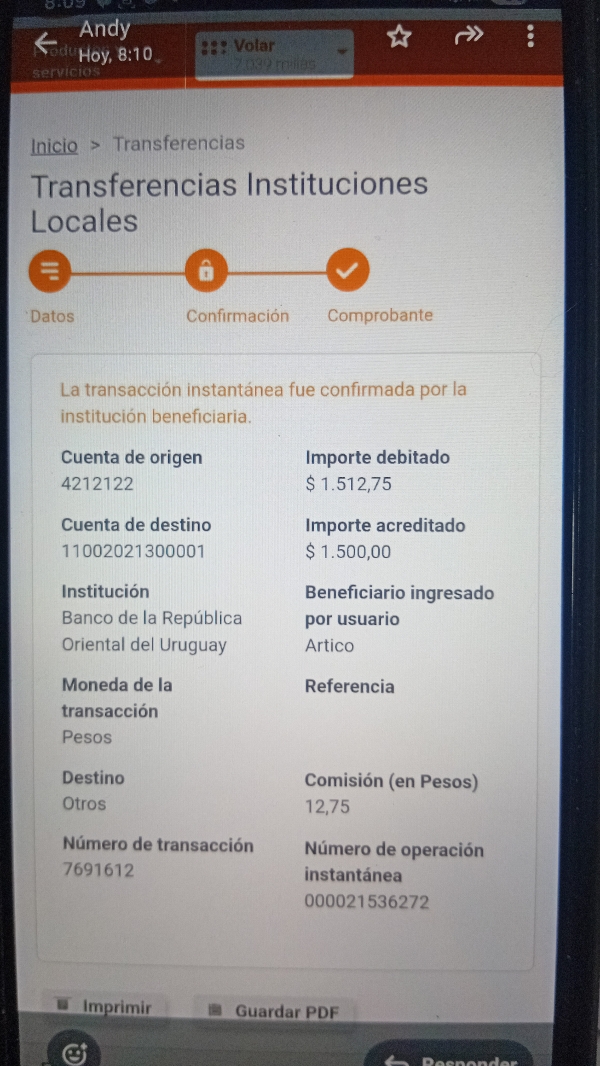
Task: Star this image message
Action: coord(399,37)
